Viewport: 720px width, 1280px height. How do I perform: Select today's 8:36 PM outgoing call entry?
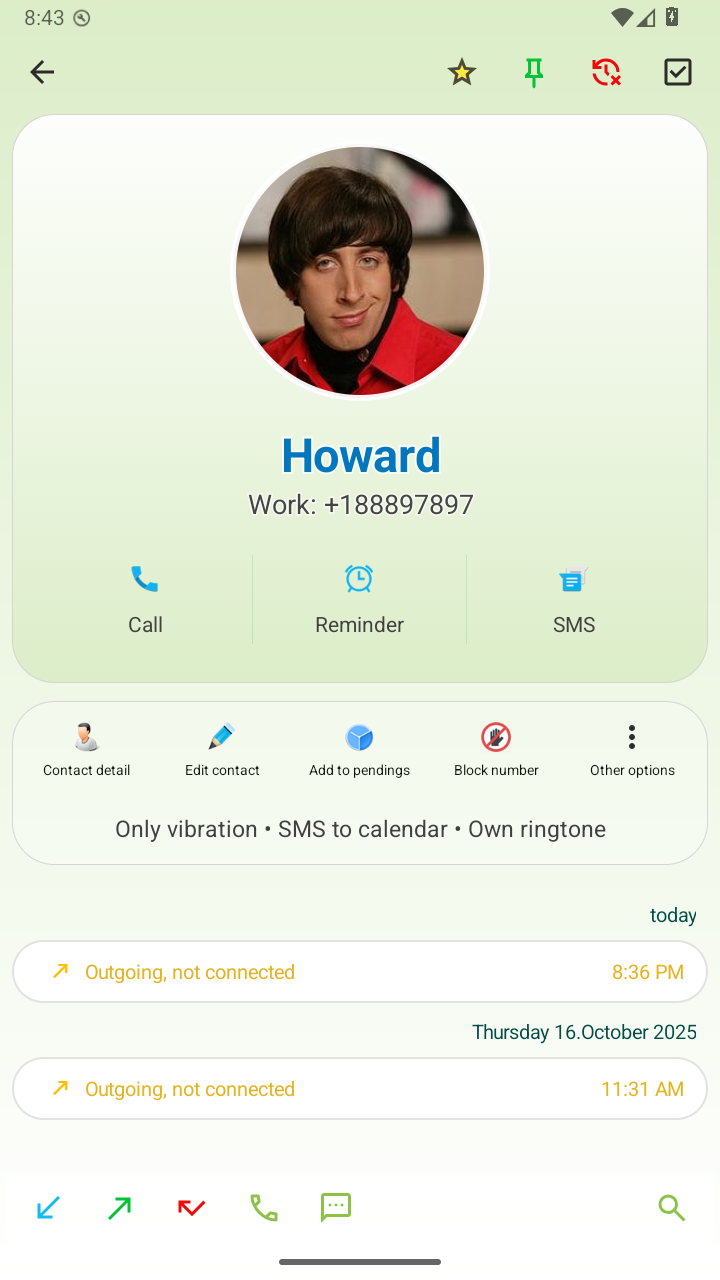[x=360, y=971]
